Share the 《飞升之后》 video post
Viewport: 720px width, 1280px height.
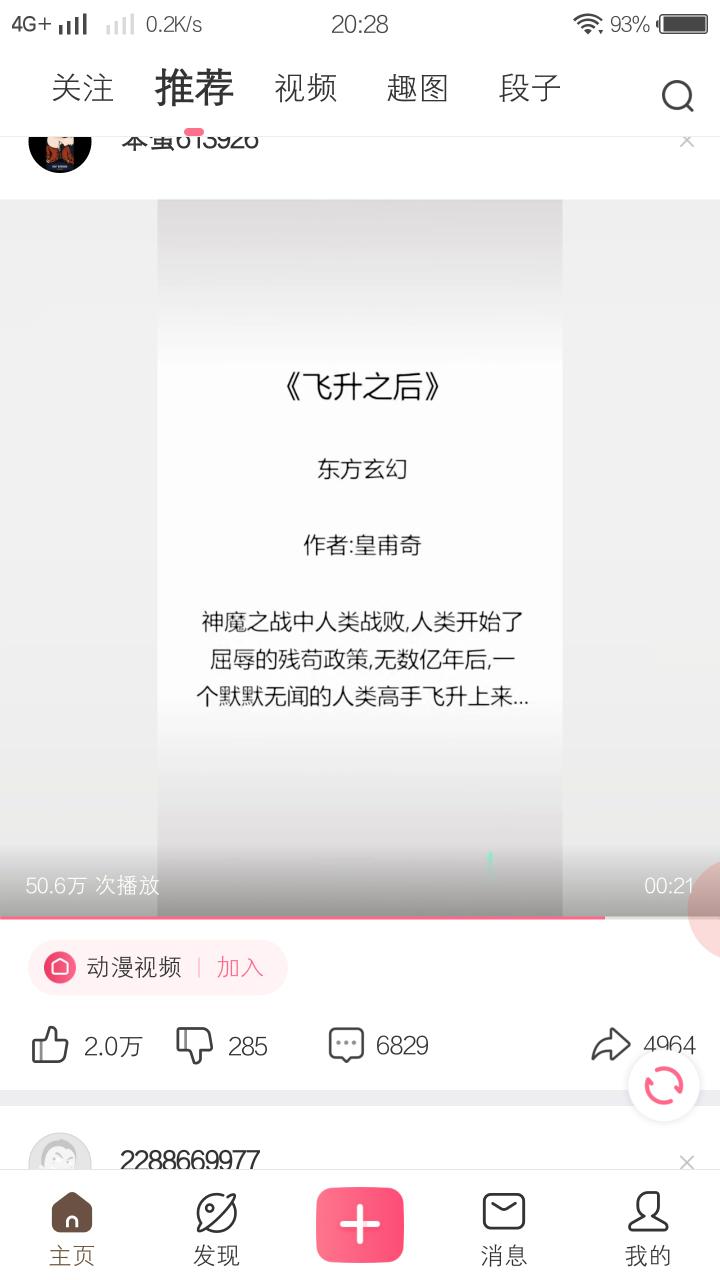pyautogui.click(x=611, y=1046)
